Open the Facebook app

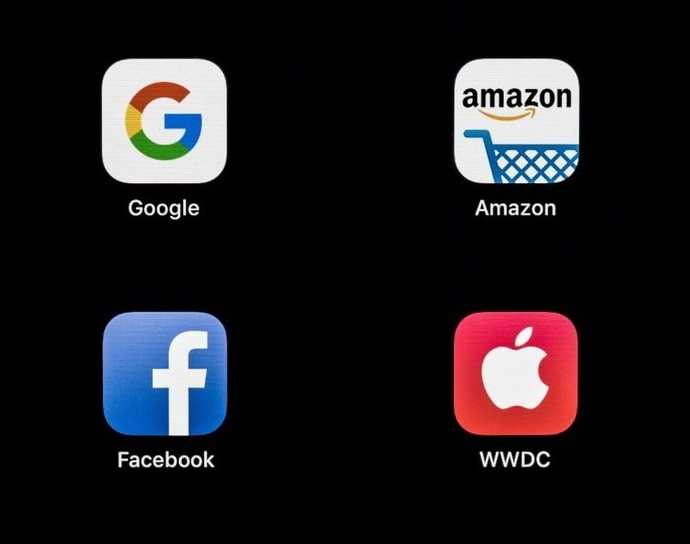coord(165,373)
